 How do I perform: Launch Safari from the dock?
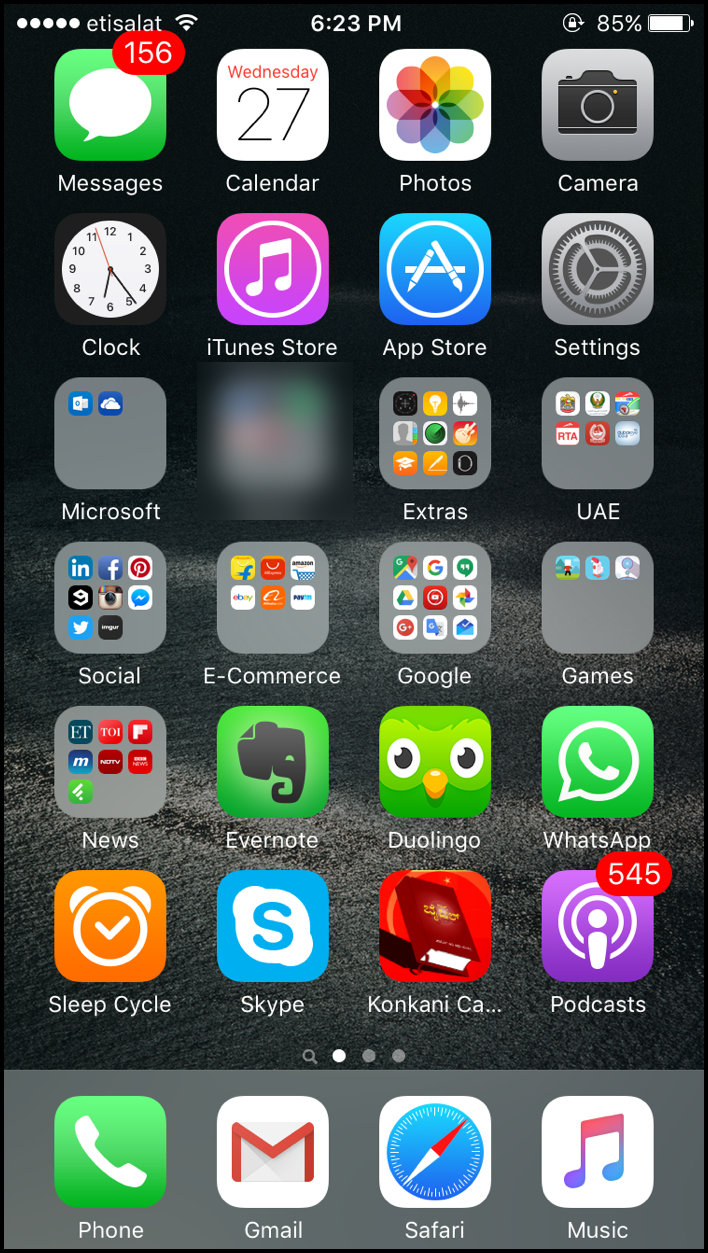point(435,1152)
